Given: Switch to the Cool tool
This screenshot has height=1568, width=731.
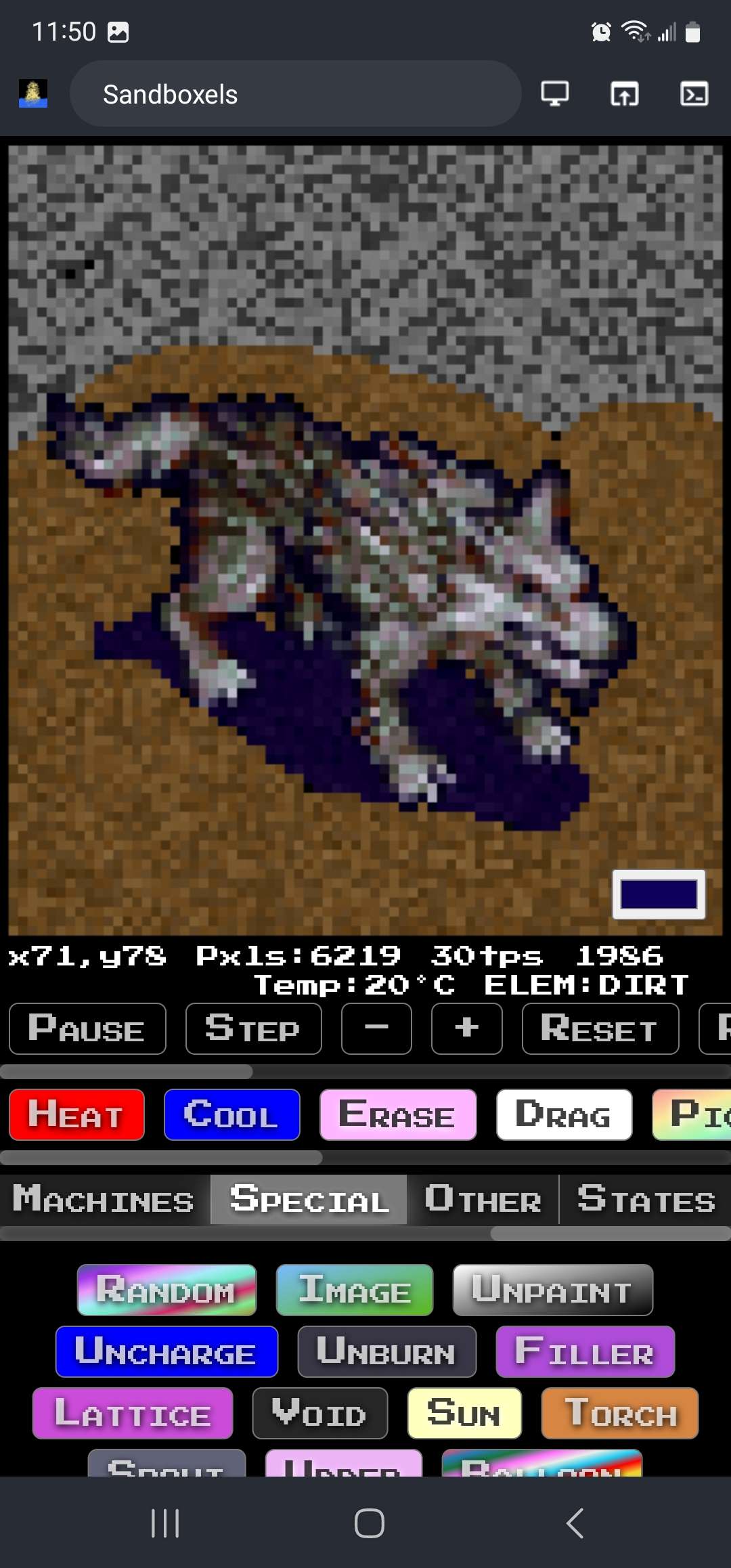Looking at the screenshot, I should tap(231, 1114).
